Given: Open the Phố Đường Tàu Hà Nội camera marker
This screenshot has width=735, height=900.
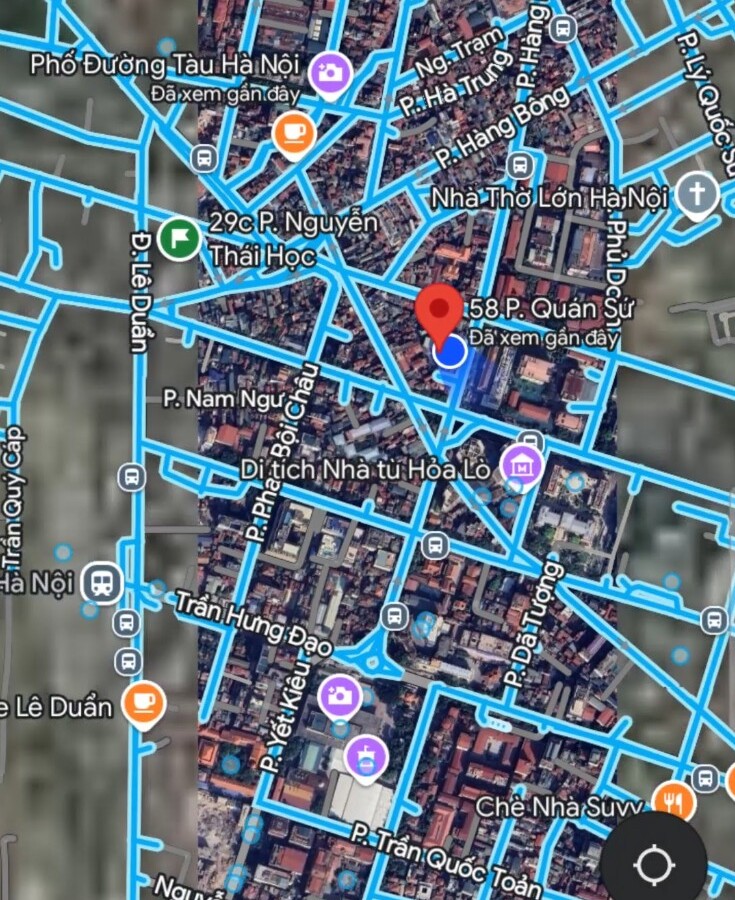Looking at the screenshot, I should click(330, 73).
